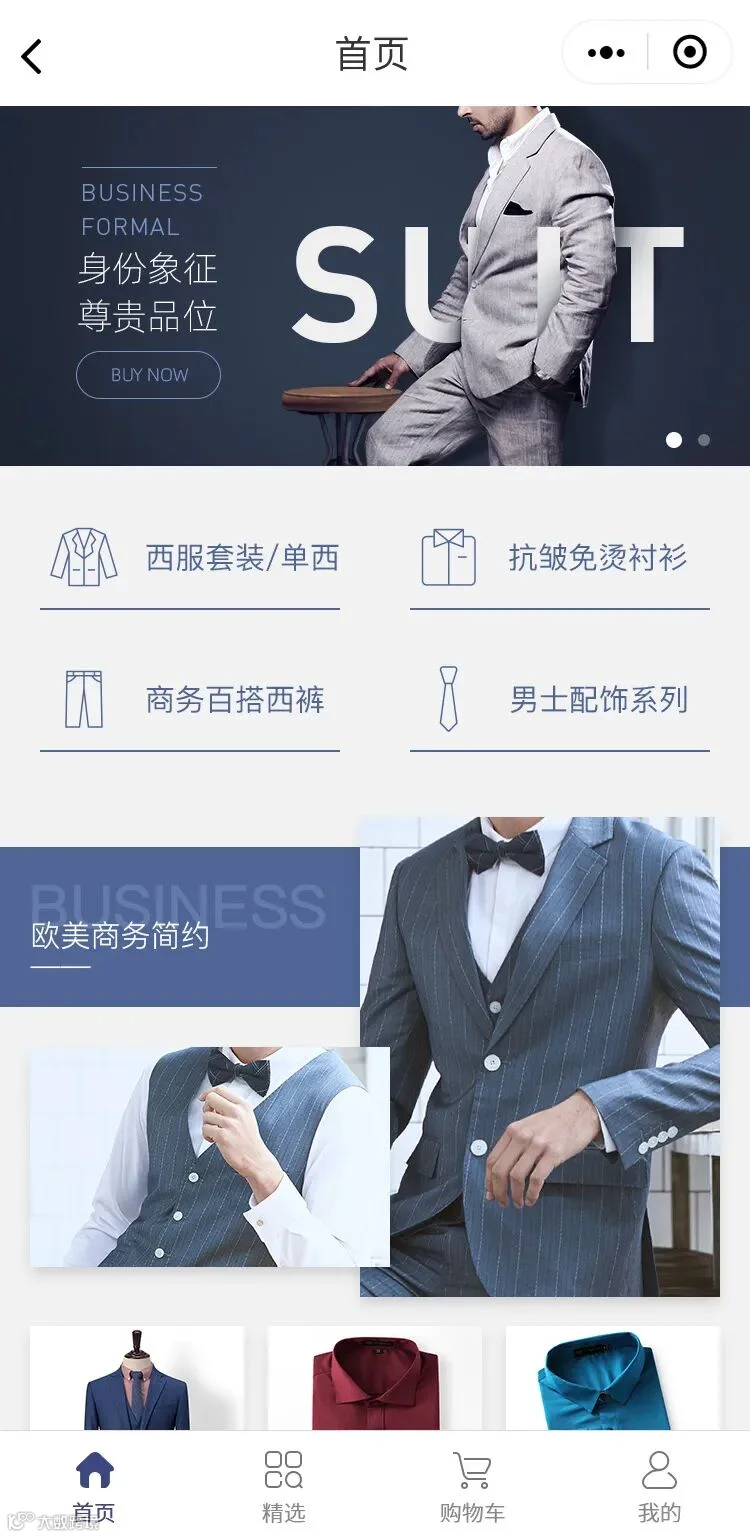
Task: Go back using the top-left arrow
Action: point(32,56)
